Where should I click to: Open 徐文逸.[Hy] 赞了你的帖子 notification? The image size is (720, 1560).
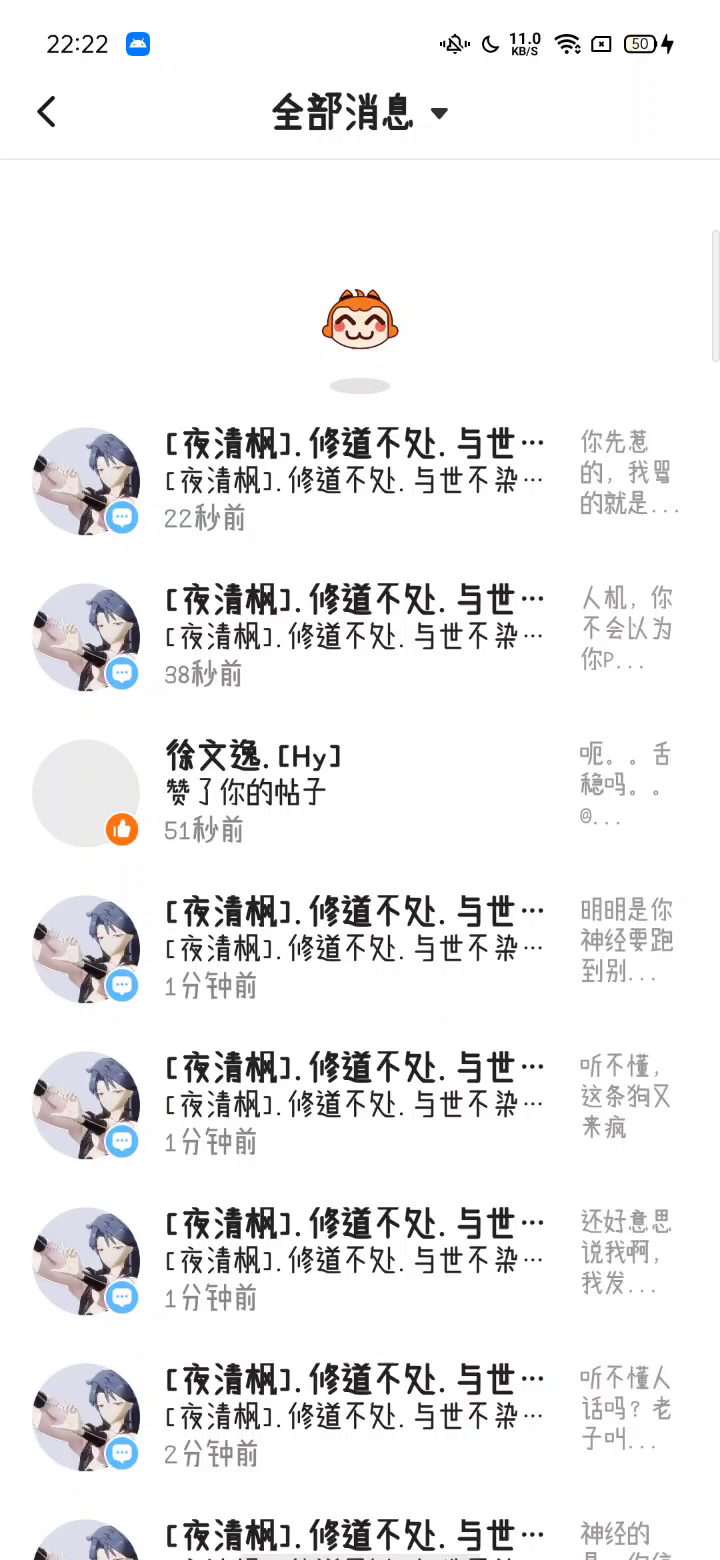click(354, 792)
